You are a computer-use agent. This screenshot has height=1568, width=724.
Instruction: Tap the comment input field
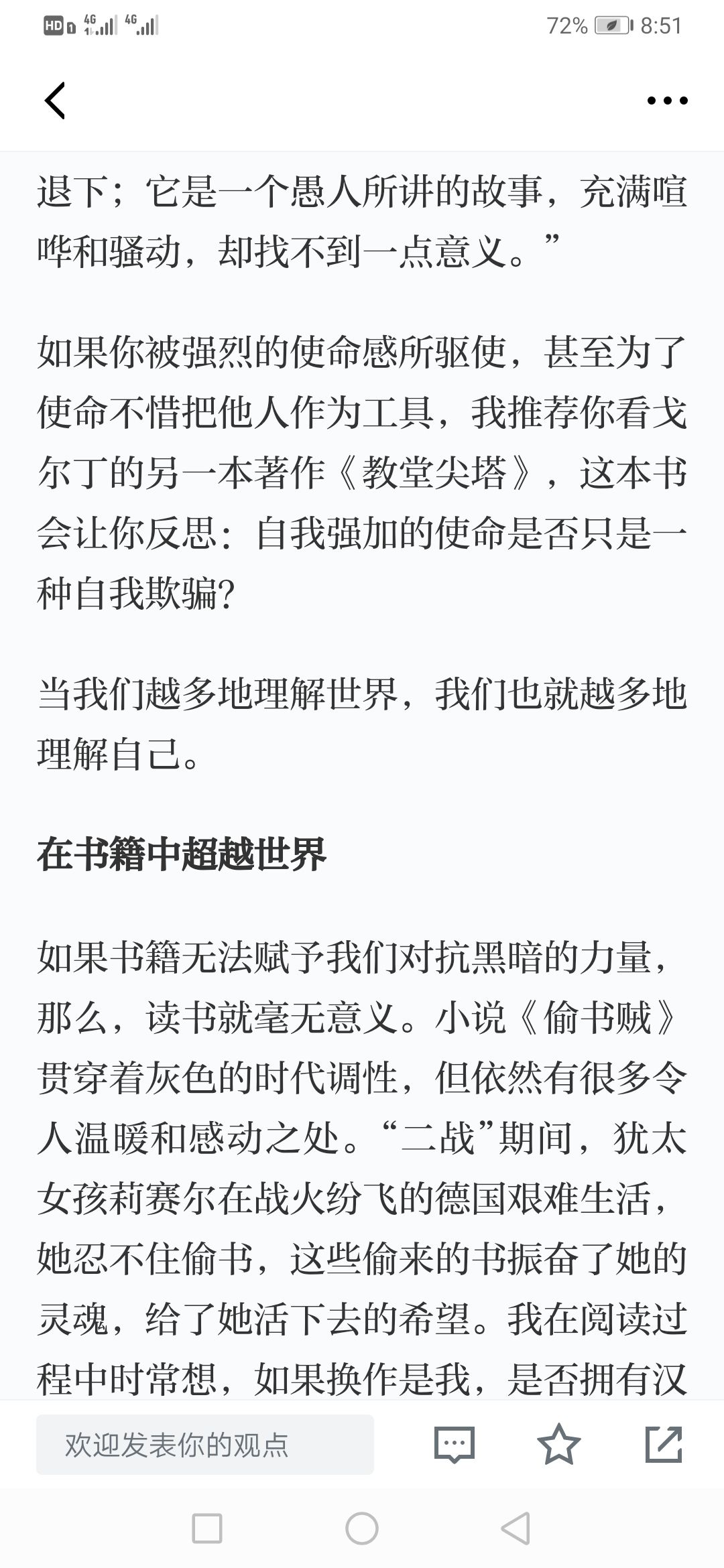pos(204,1445)
